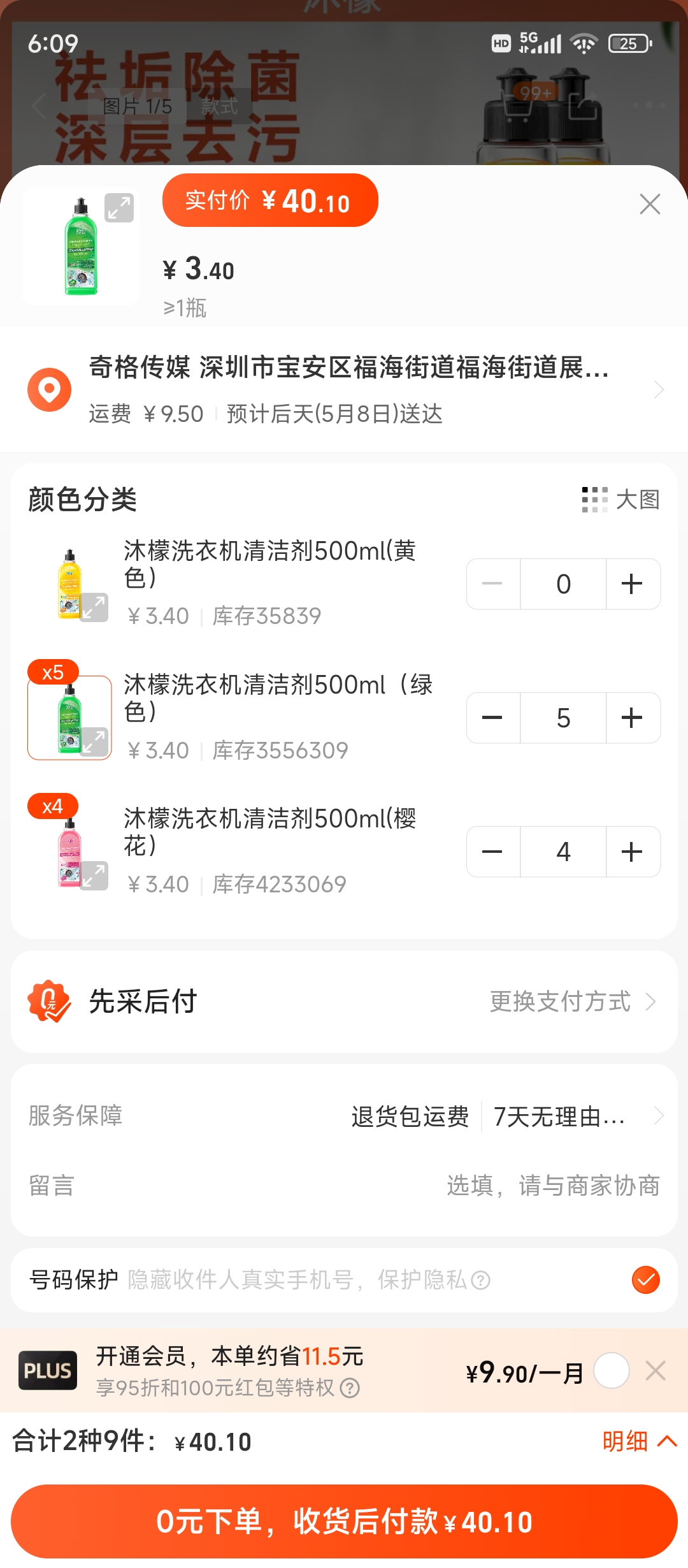Decrease quantity of the 樱花 cleaner
Image resolution: width=688 pixels, height=1568 pixels.
[492, 852]
